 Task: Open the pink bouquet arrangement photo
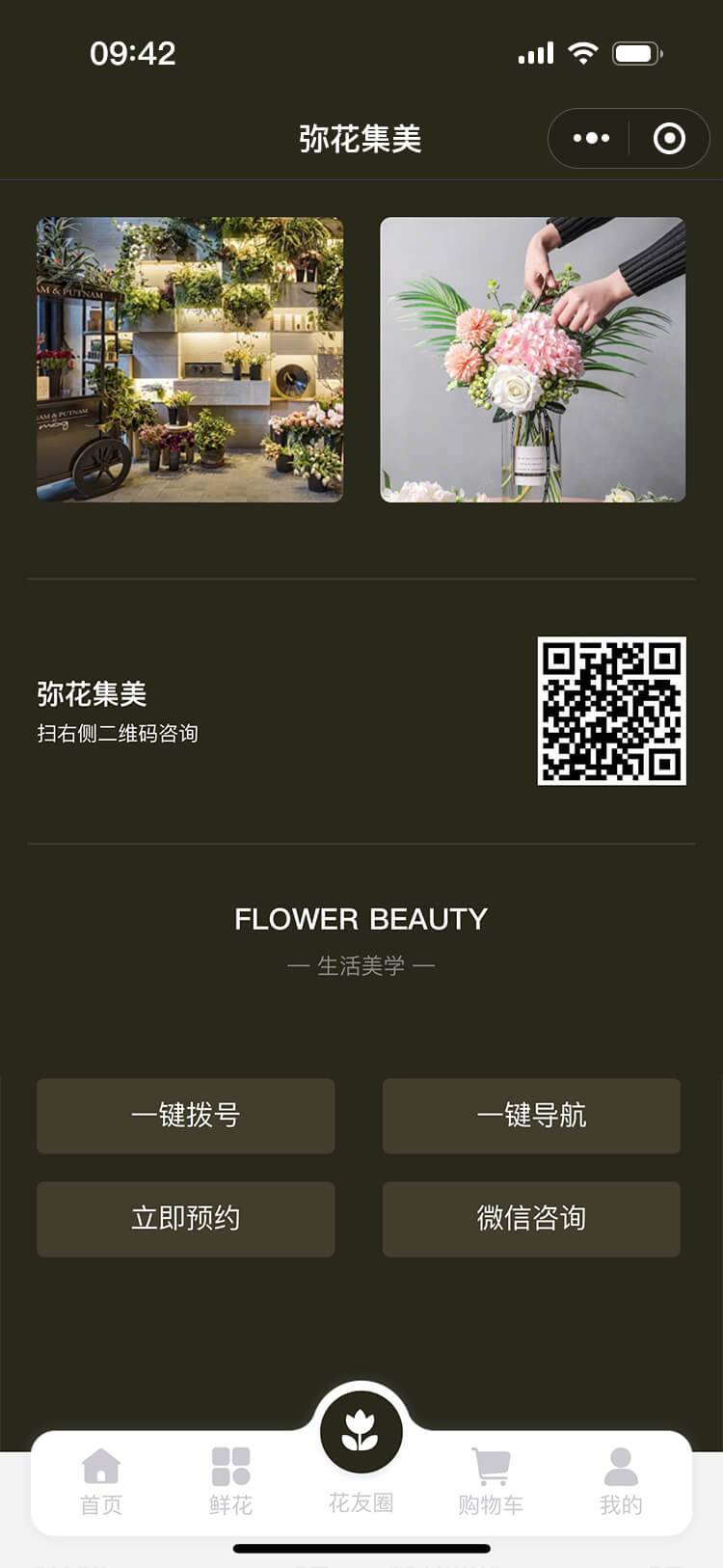coord(532,360)
